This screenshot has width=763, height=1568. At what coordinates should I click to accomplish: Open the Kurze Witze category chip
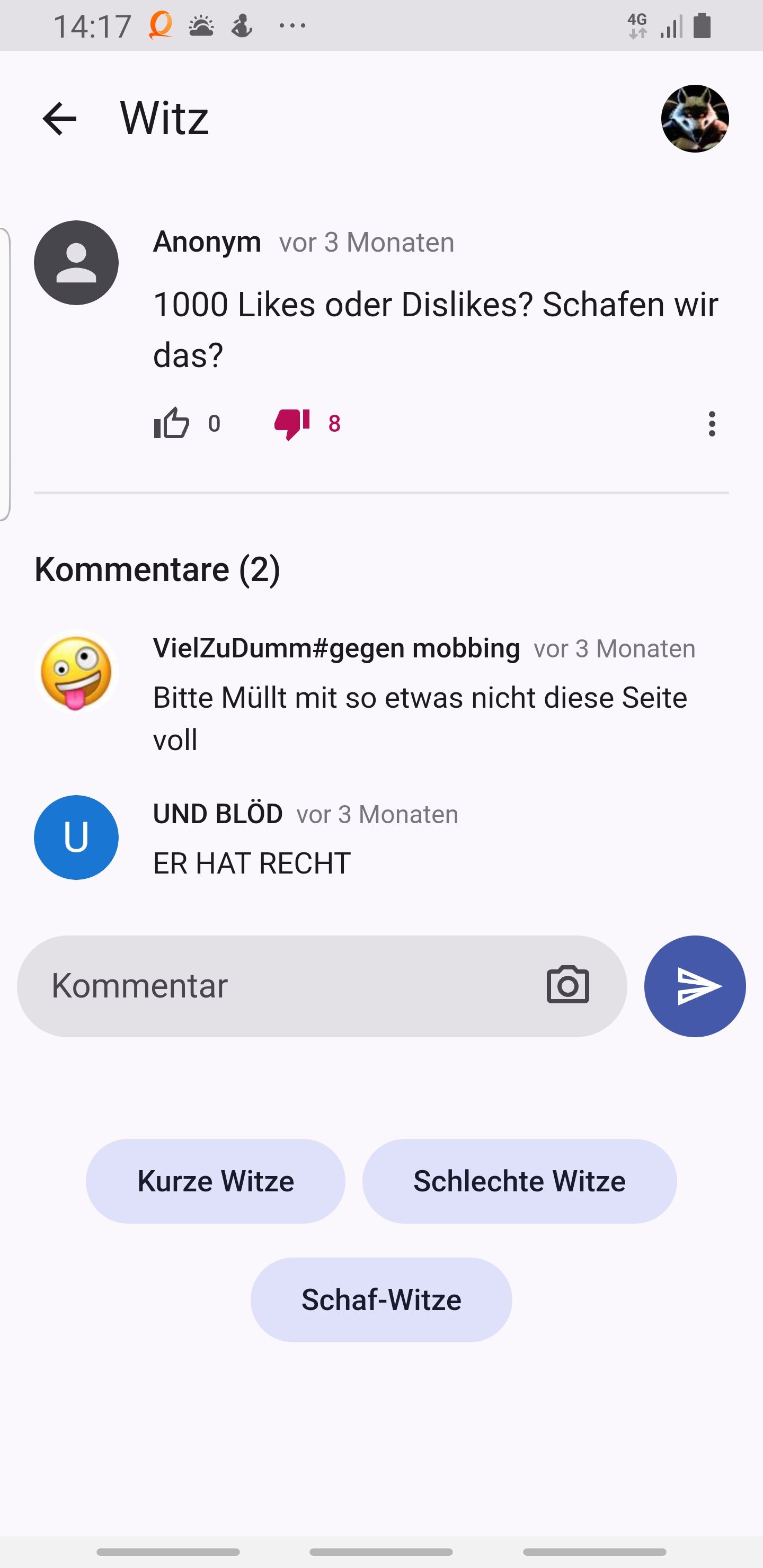click(216, 1181)
